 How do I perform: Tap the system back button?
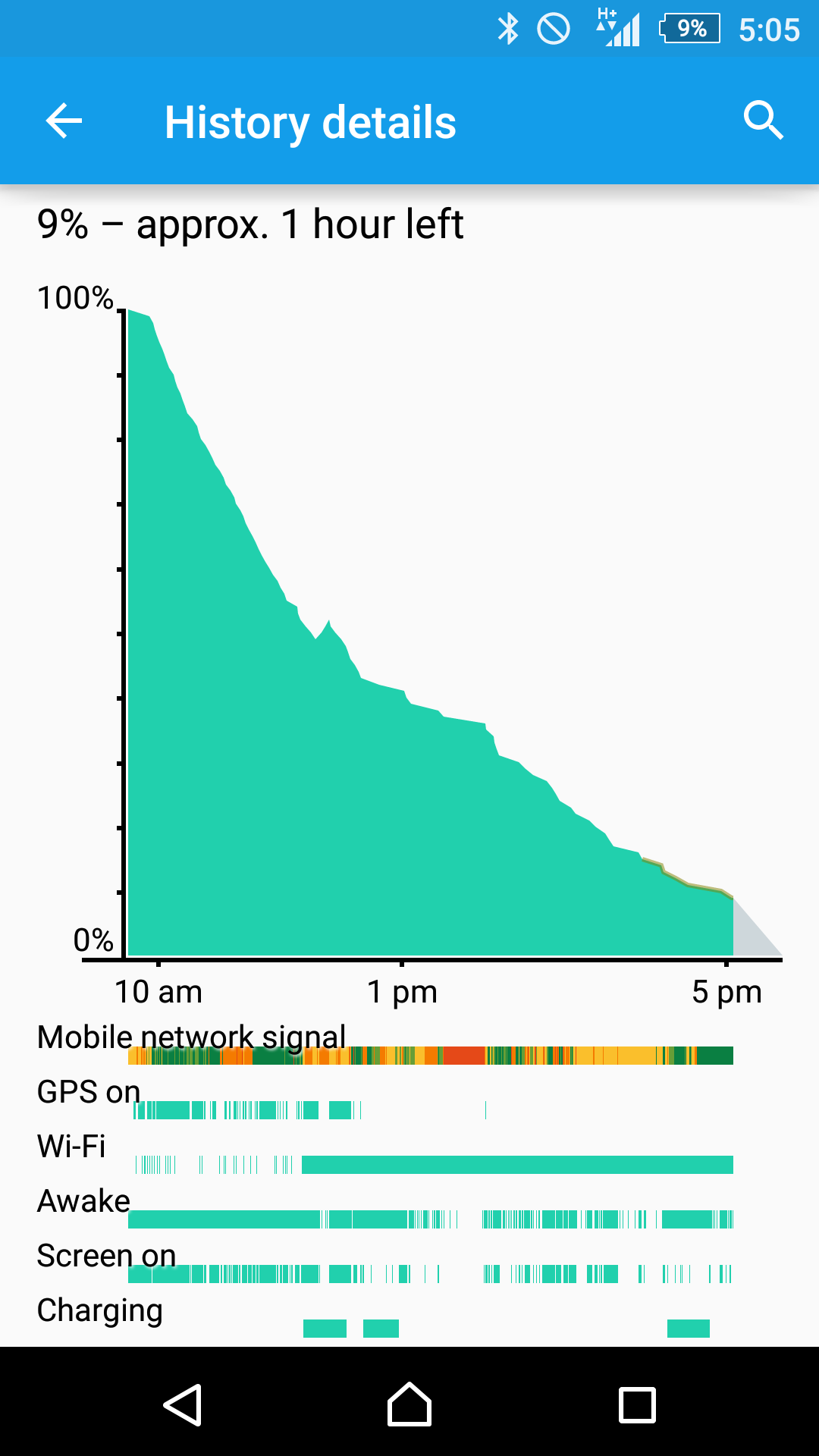183,1404
